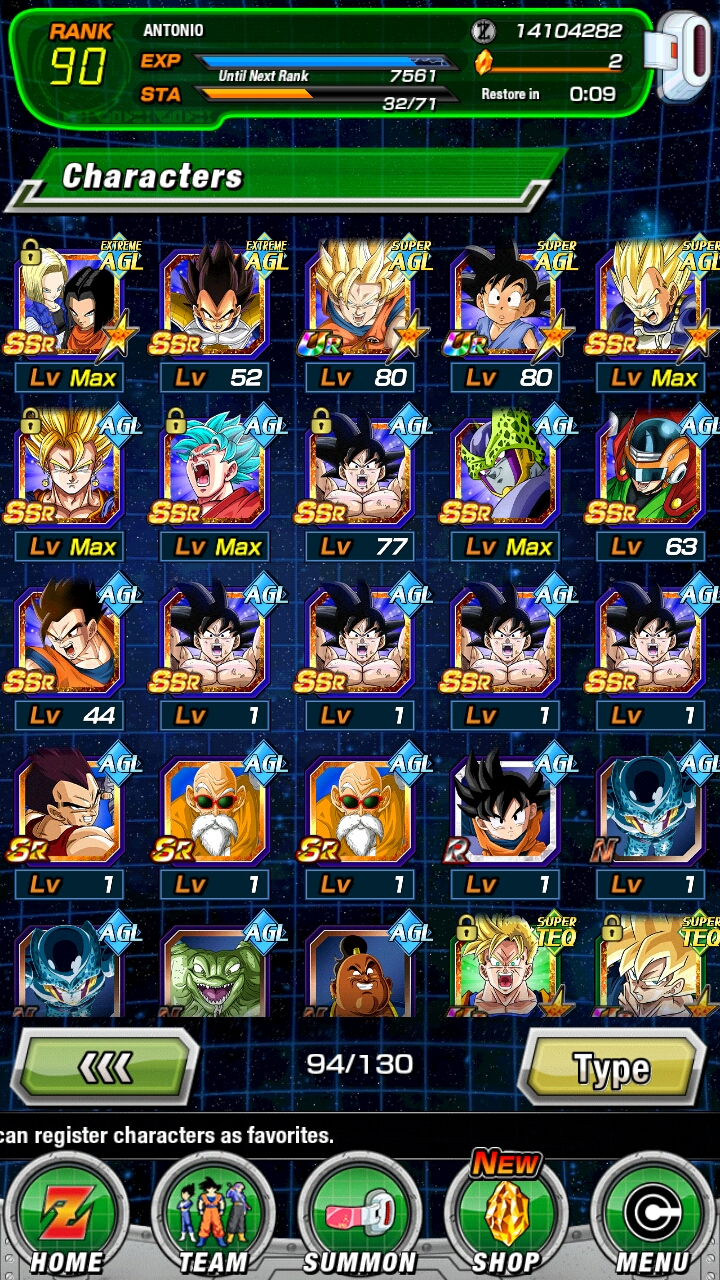This screenshot has height=1280, width=720.
Task: Open the SR Vegeta Lv 1 card
Action: (71, 811)
